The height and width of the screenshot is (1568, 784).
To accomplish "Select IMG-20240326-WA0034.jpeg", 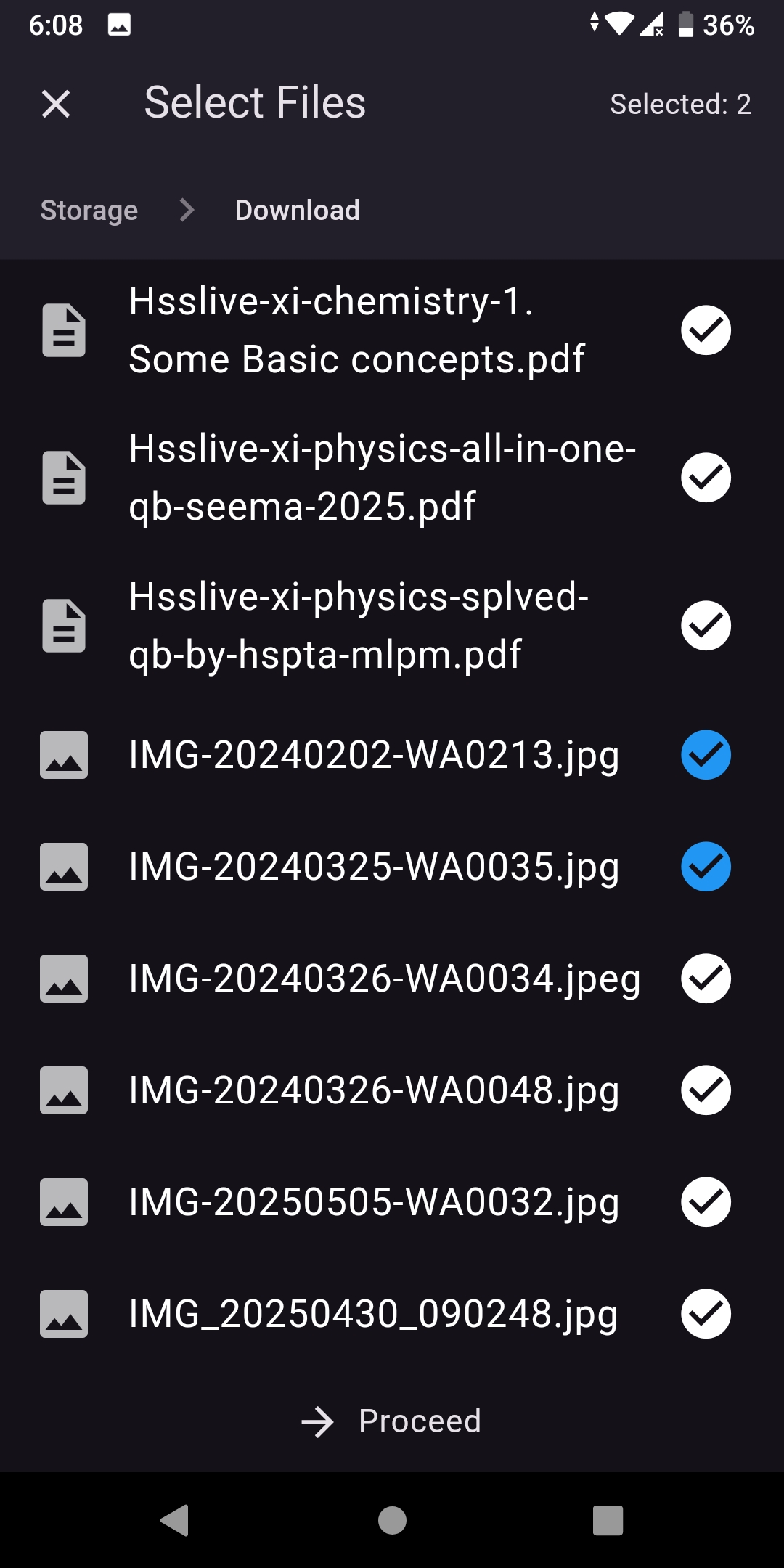I will [x=706, y=979].
